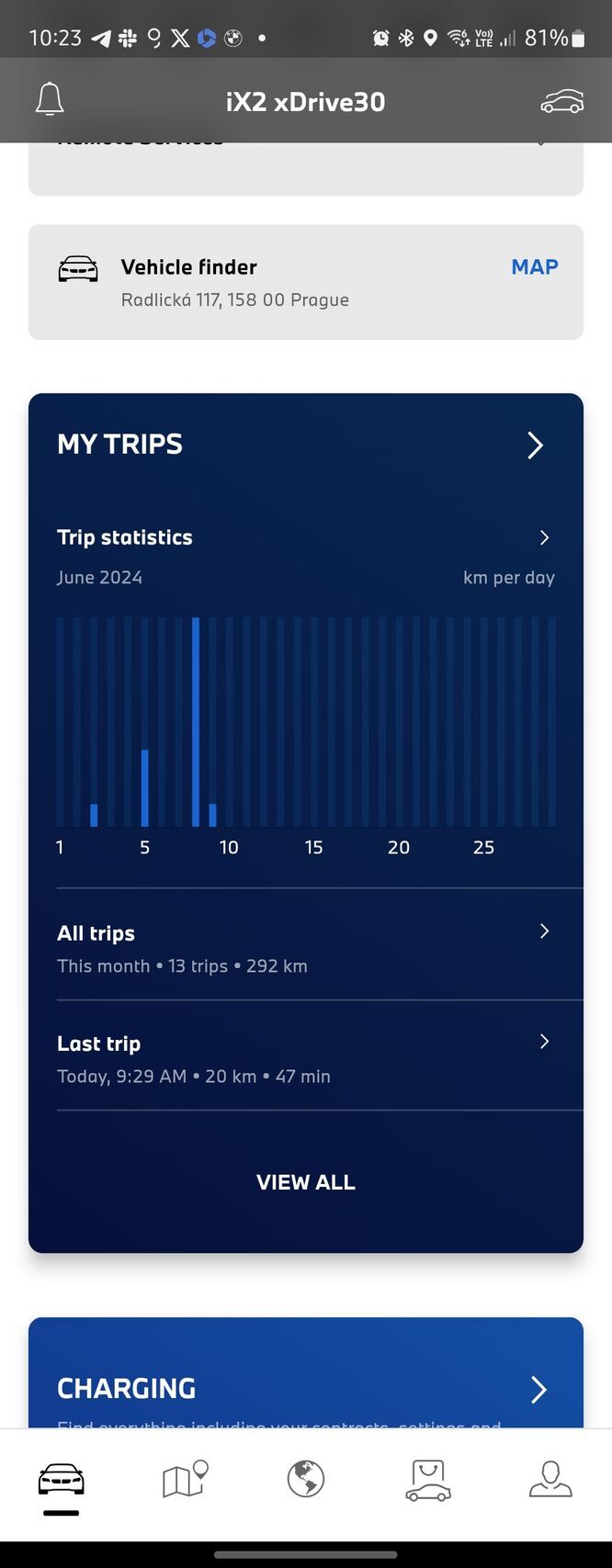Open Trip statistics details
The width and height of the screenshot is (612, 1568).
point(544,537)
